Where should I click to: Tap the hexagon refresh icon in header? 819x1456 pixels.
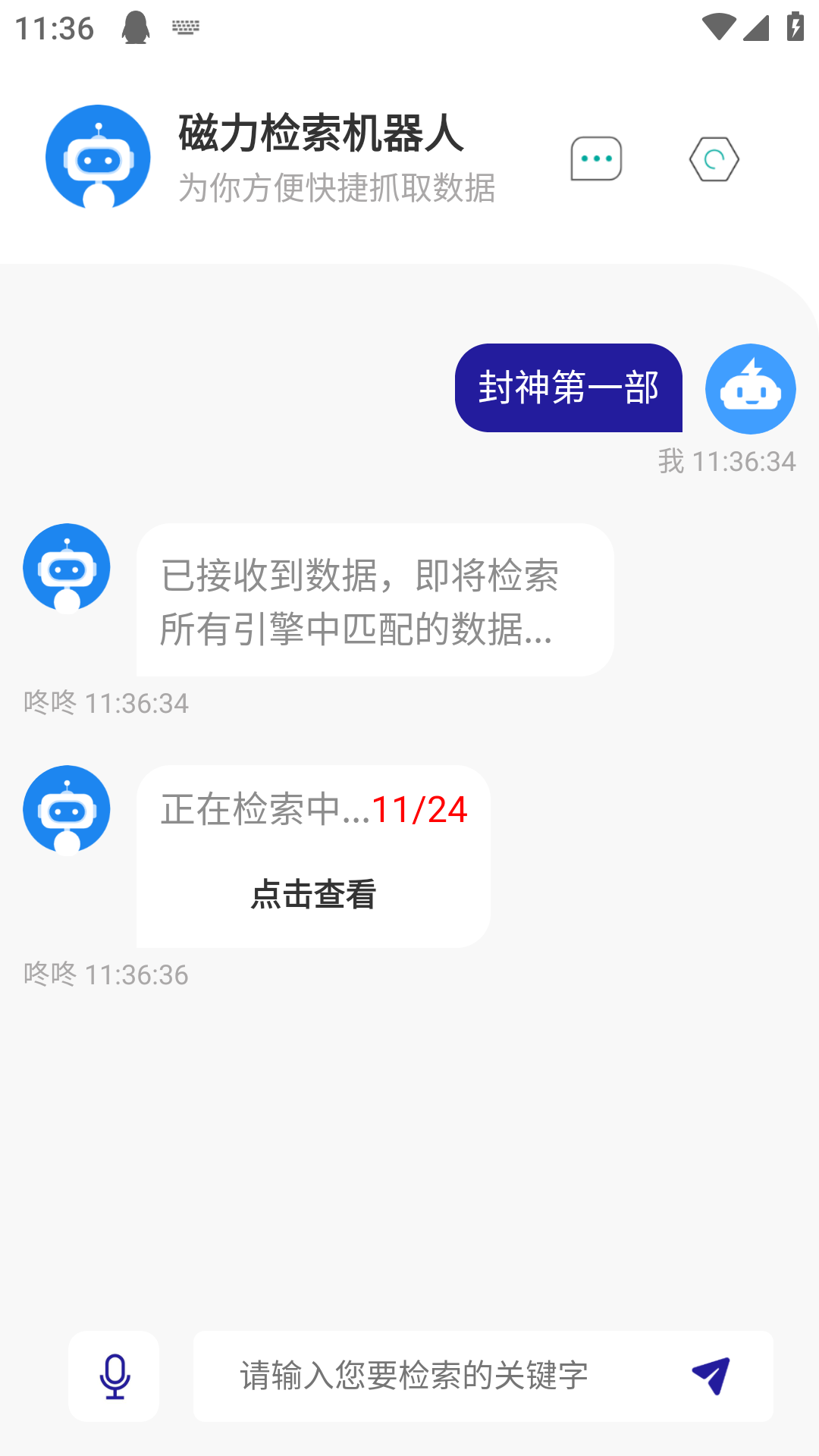click(714, 159)
